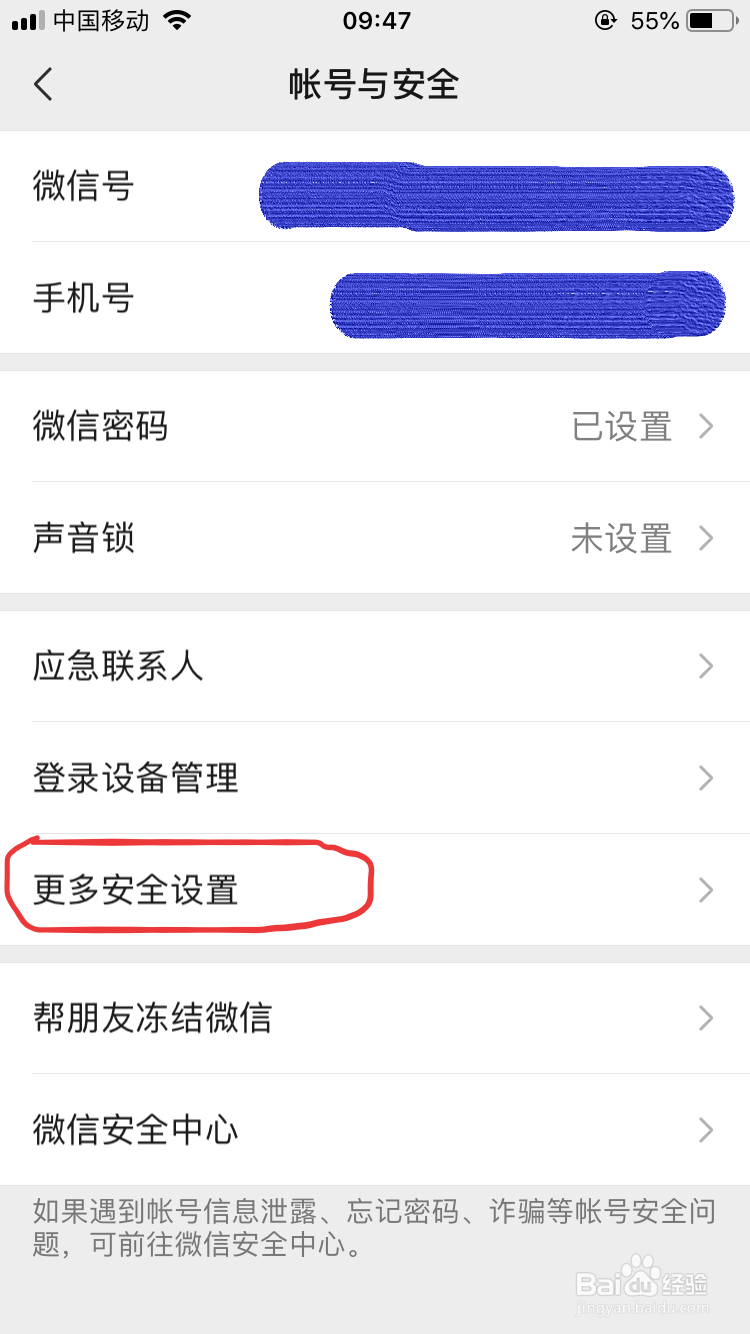Tap the clock showing 09:47
This screenshot has width=750, height=1334.
[x=375, y=18]
